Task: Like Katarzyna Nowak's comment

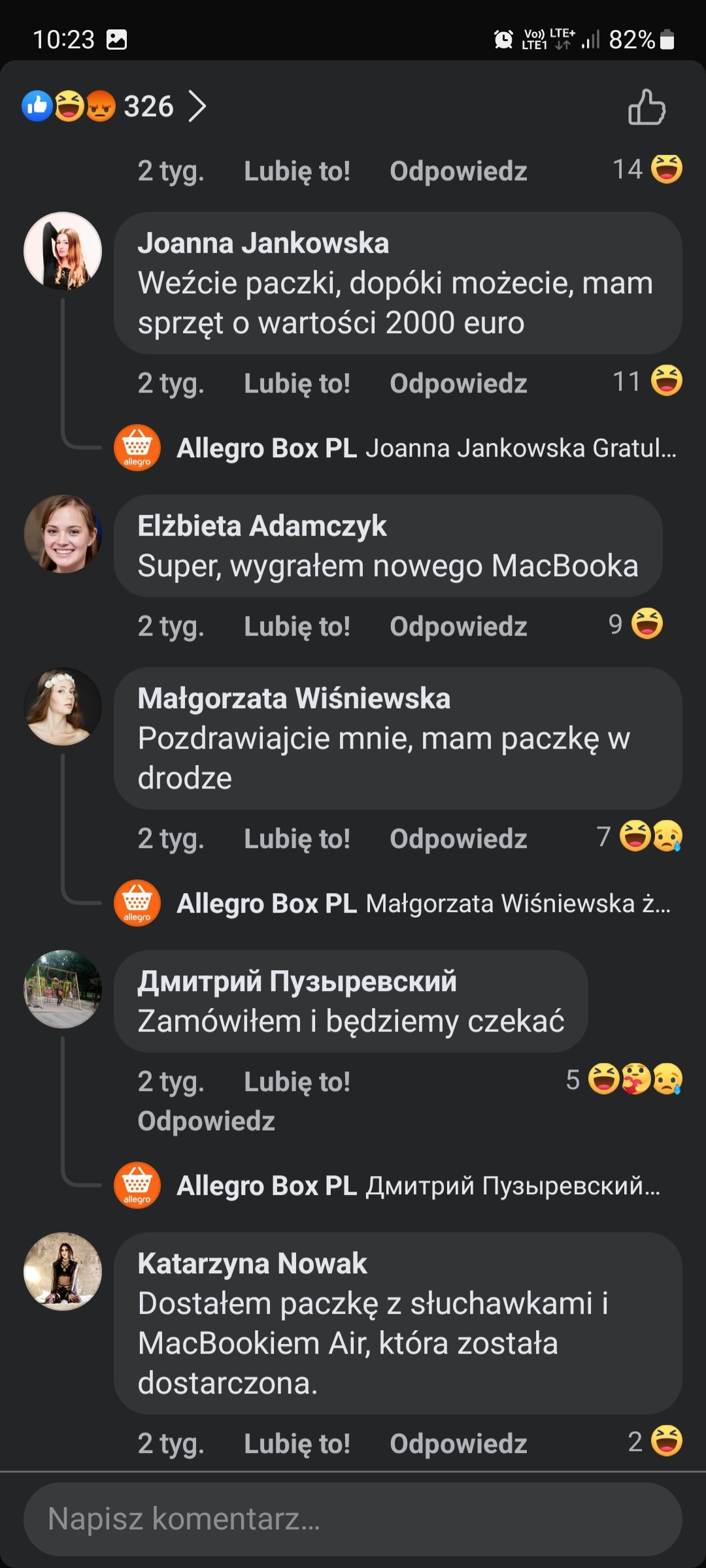Action: (297, 1444)
